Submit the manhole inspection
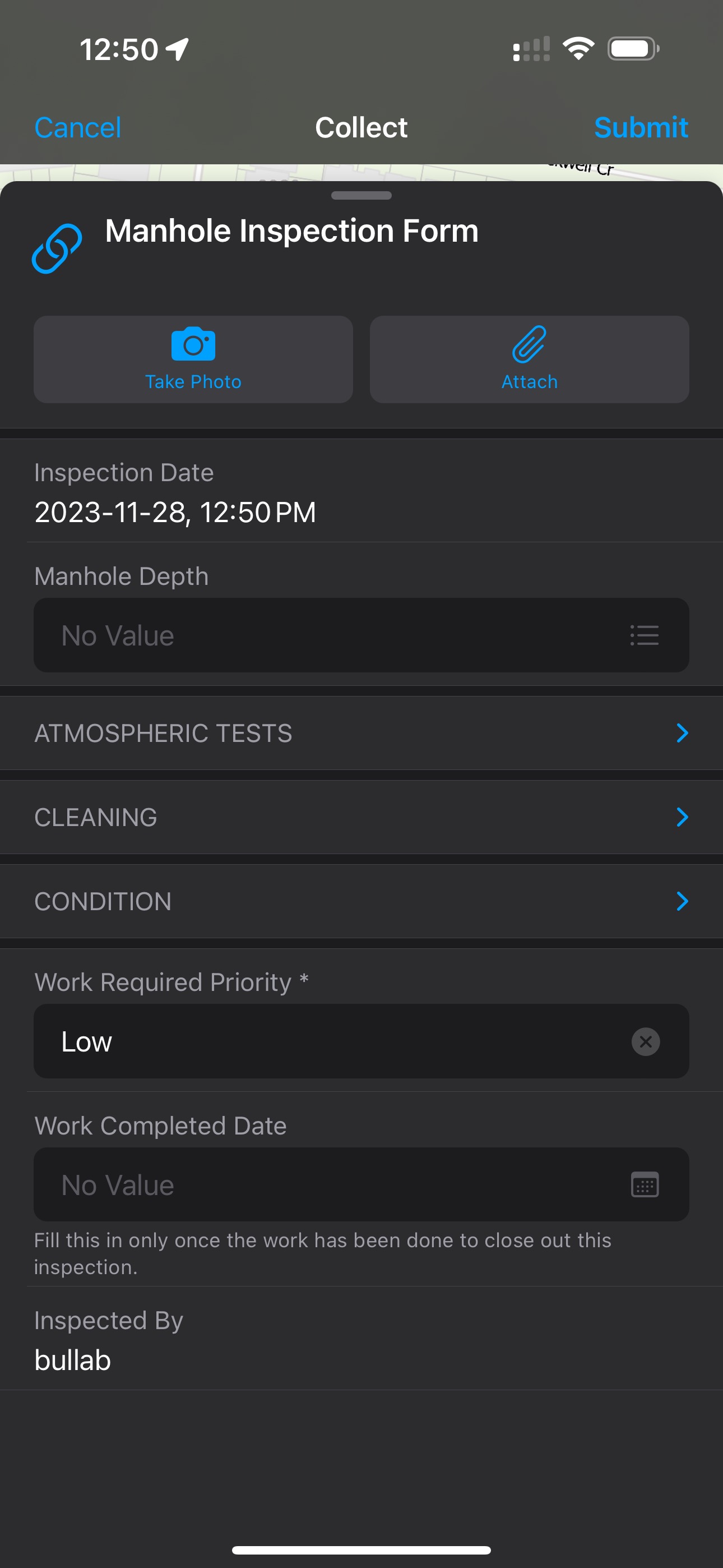 pos(640,128)
